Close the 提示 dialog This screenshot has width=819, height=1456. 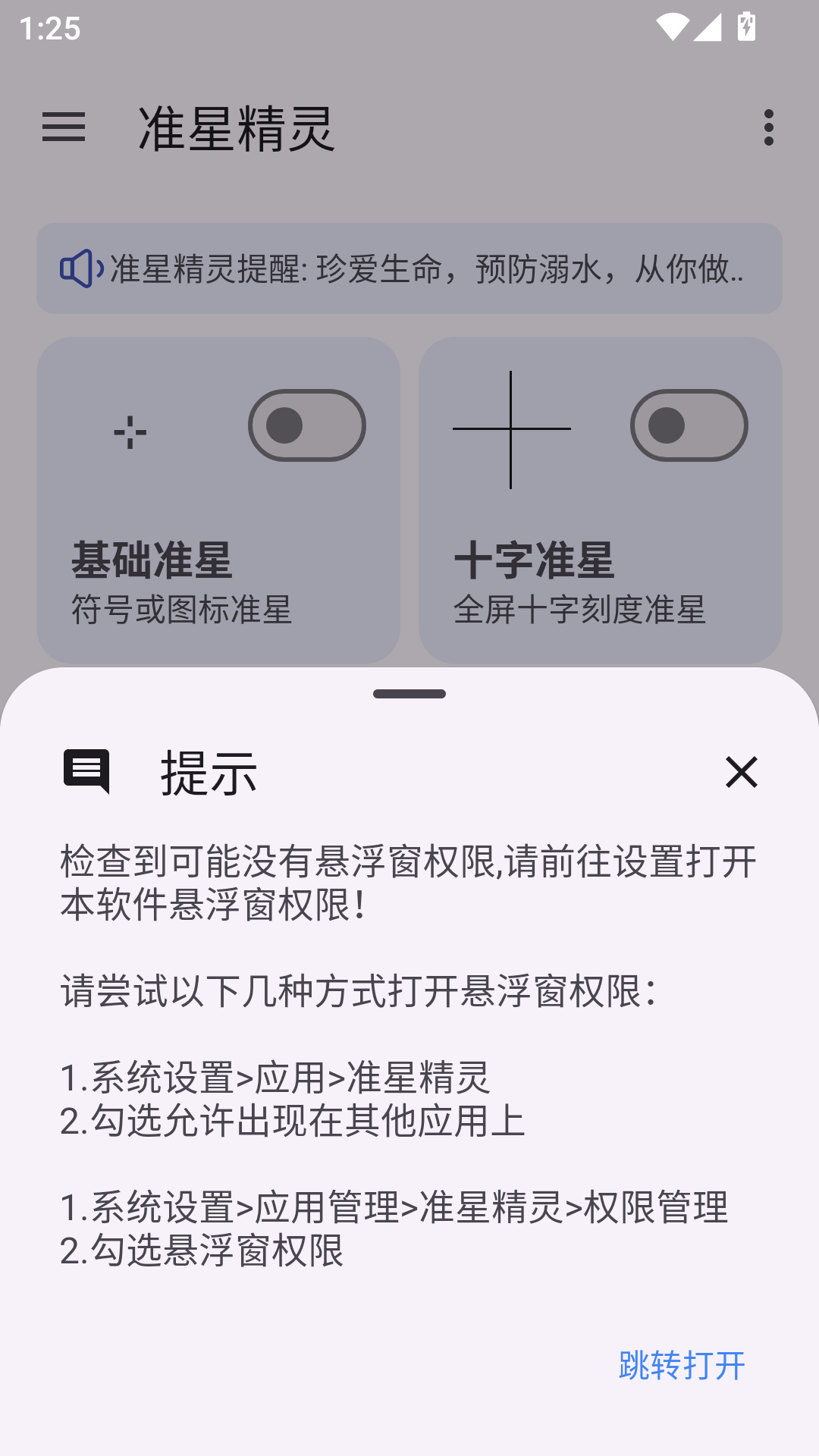(741, 772)
